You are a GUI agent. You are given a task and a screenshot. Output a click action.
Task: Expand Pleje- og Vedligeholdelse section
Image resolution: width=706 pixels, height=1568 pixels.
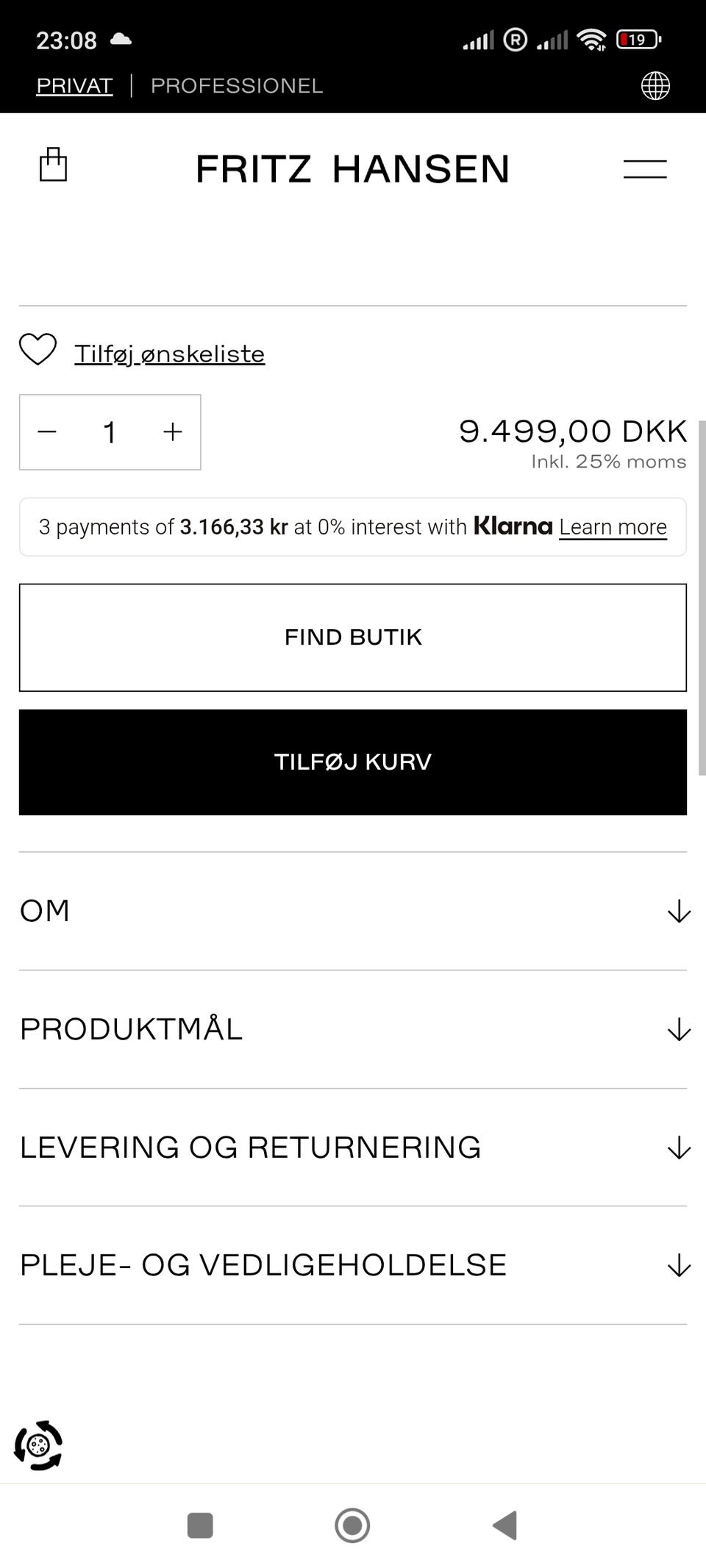(x=353, y=1265)
